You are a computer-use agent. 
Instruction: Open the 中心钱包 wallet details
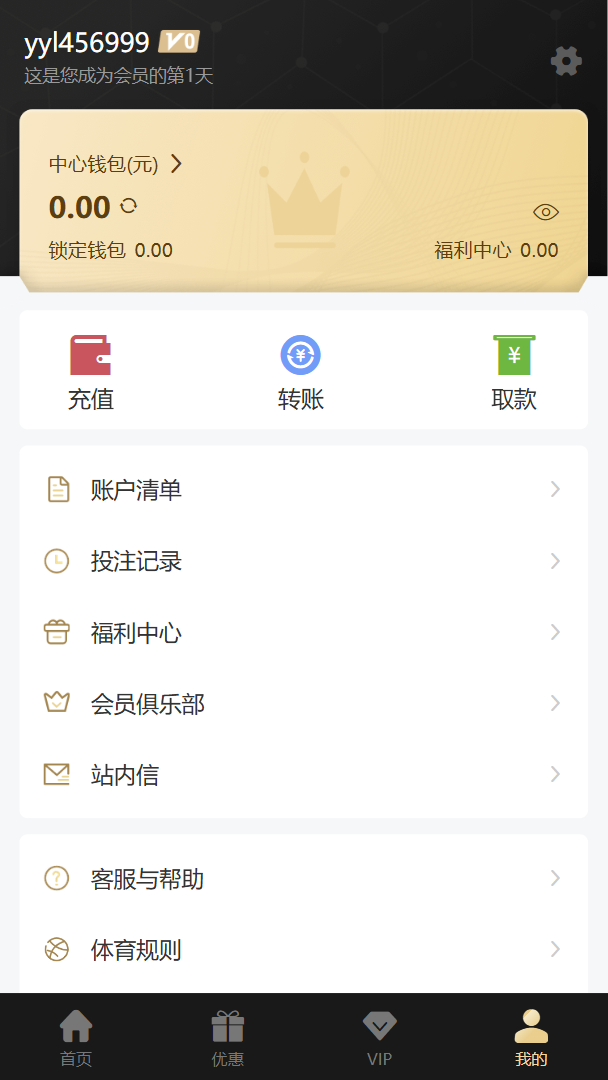pos(116,164)
